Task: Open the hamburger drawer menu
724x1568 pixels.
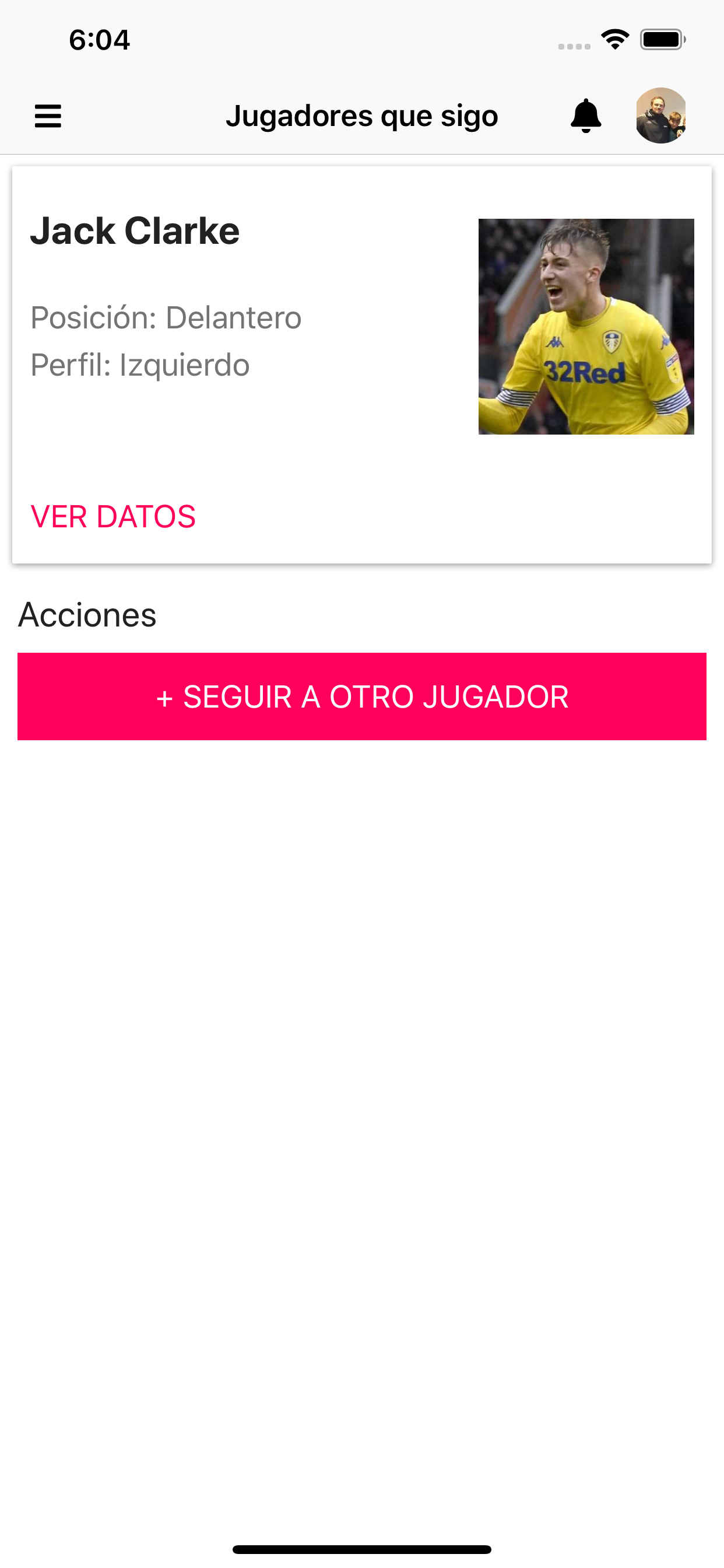Action: click(x=47, y=116)
